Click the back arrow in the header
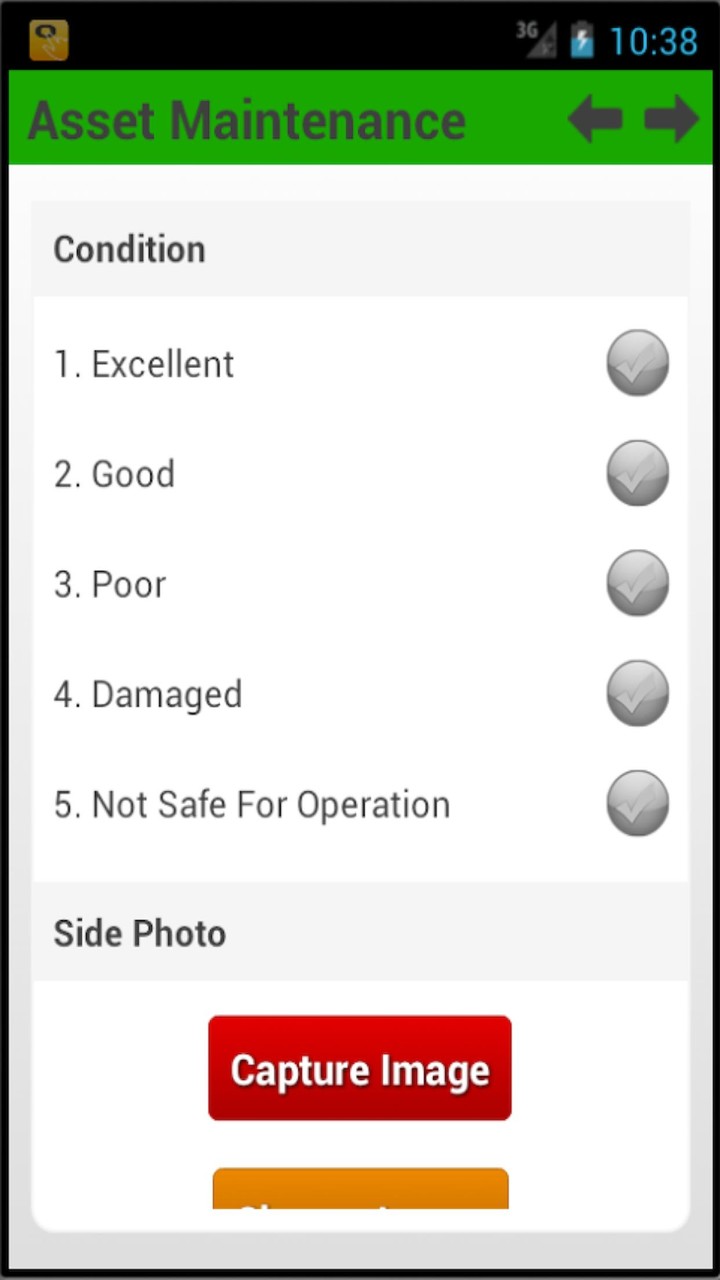 [595, 119]
